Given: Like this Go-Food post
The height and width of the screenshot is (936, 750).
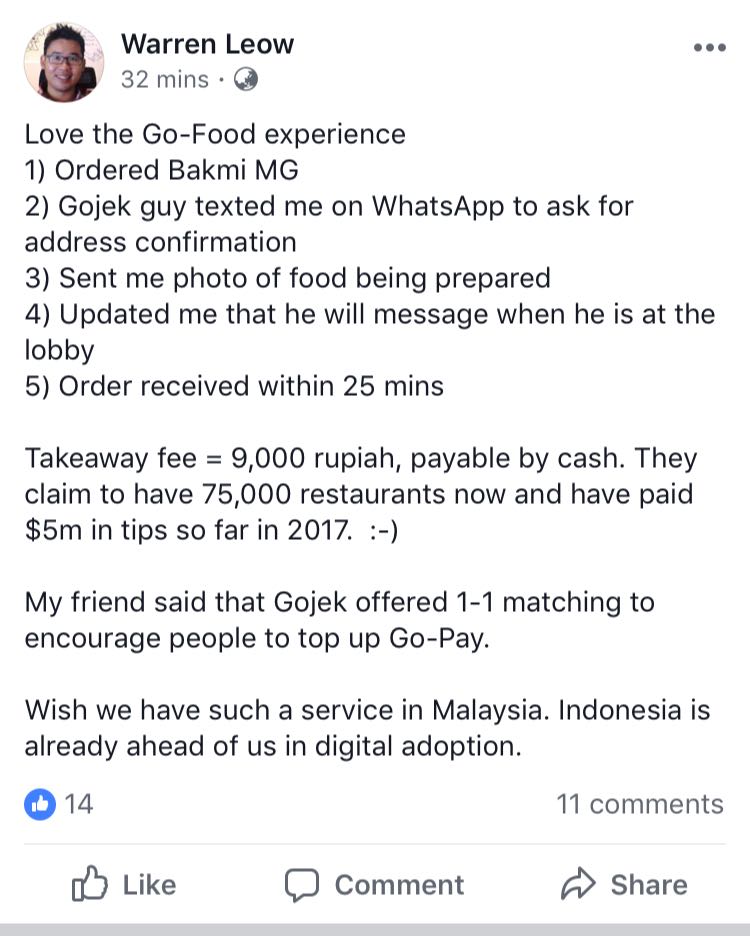Looking at the screenshot, I should [x=125, y=884].
